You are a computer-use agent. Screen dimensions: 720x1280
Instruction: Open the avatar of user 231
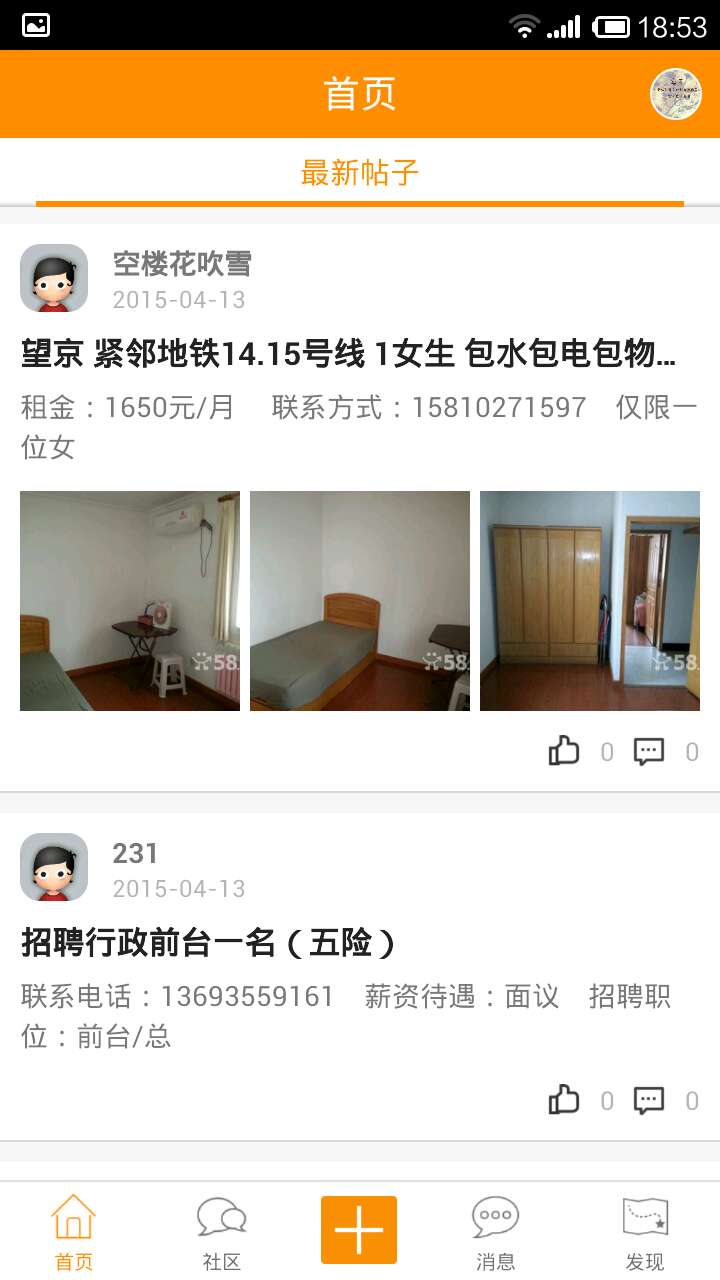click(54, 867)
